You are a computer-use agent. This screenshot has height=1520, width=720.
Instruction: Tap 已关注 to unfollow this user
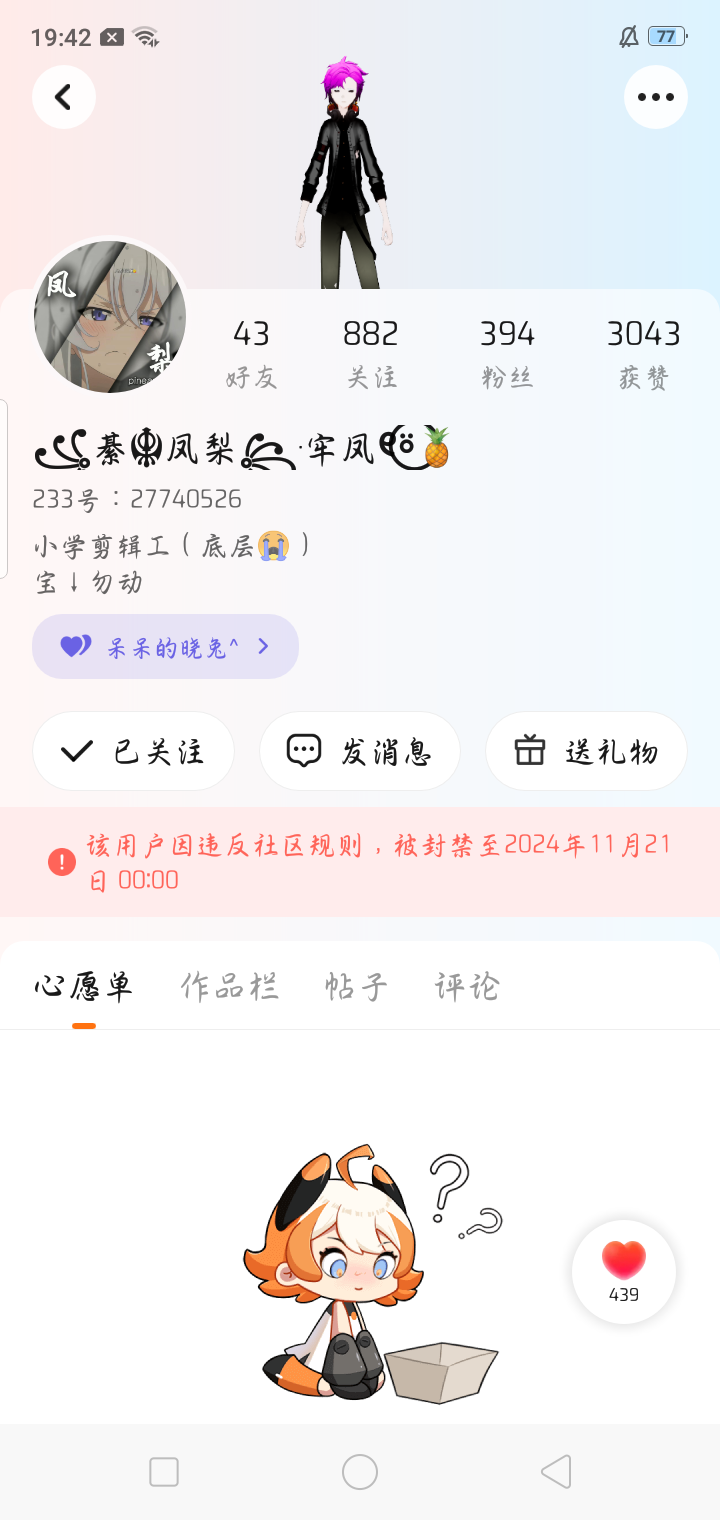coord(134,751)
